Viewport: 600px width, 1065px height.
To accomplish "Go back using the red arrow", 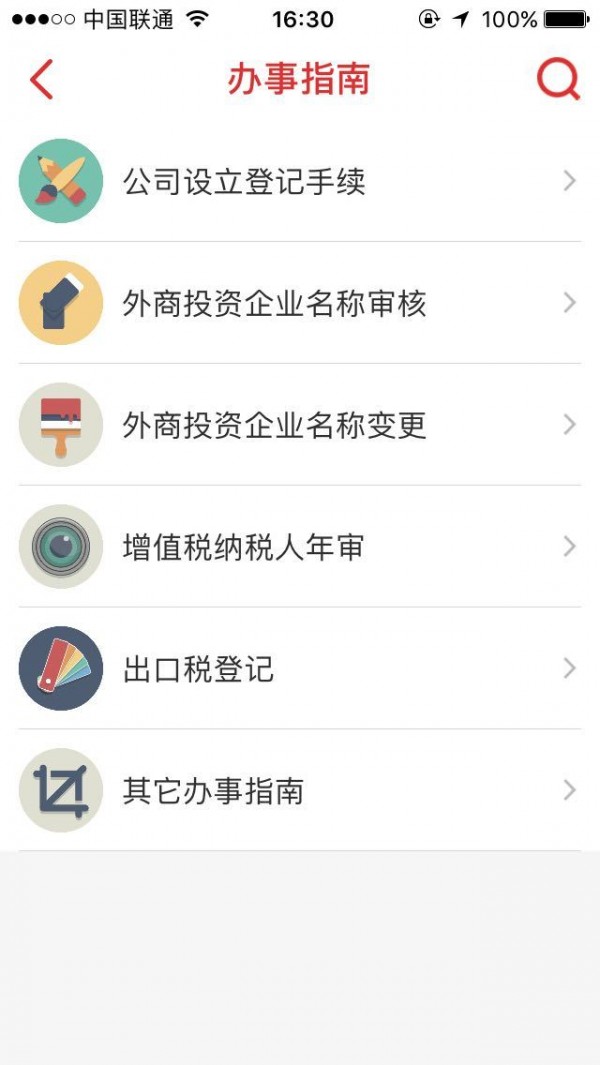I will click(41, 80).
